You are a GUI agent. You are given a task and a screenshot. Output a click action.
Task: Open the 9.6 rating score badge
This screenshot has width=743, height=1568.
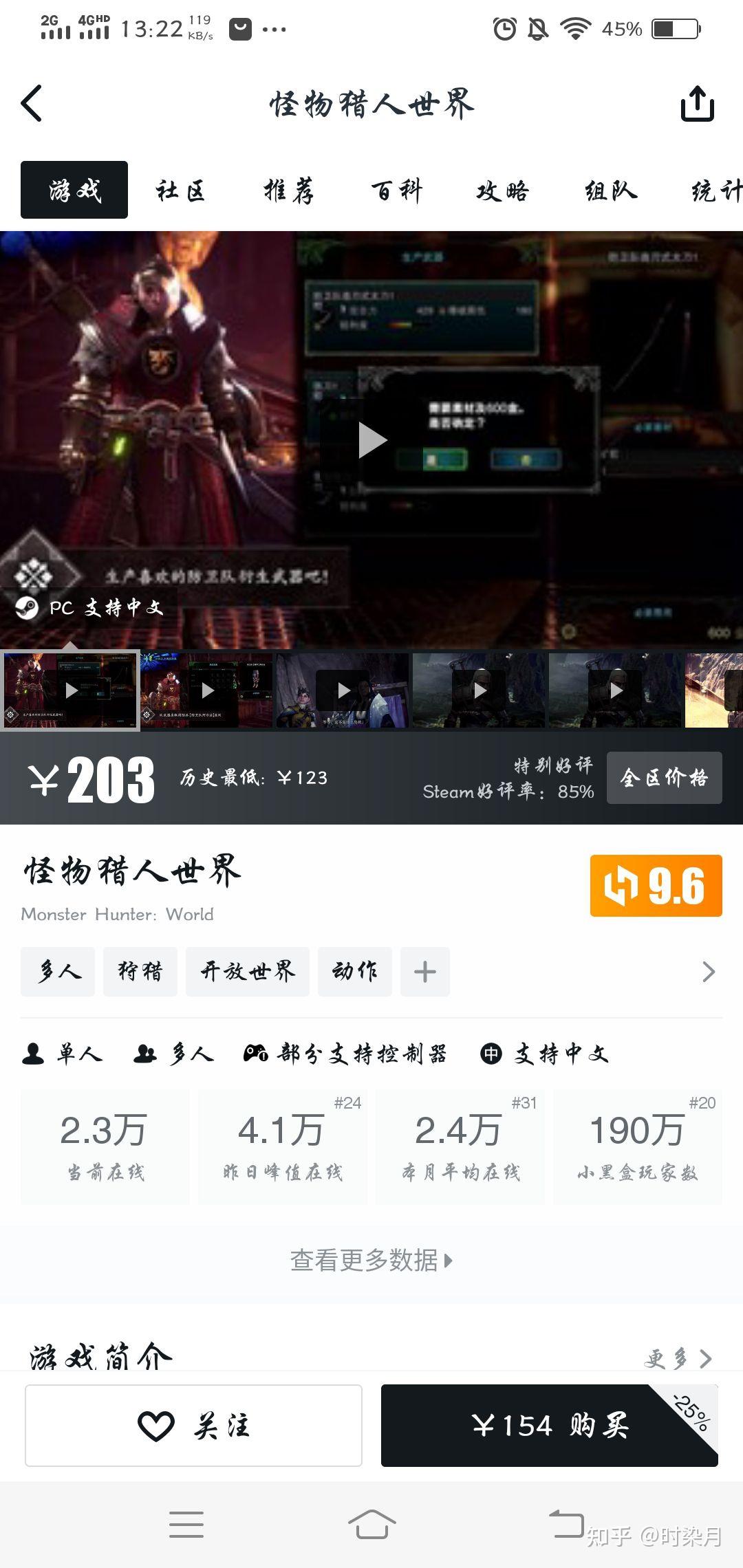(656, 886)
